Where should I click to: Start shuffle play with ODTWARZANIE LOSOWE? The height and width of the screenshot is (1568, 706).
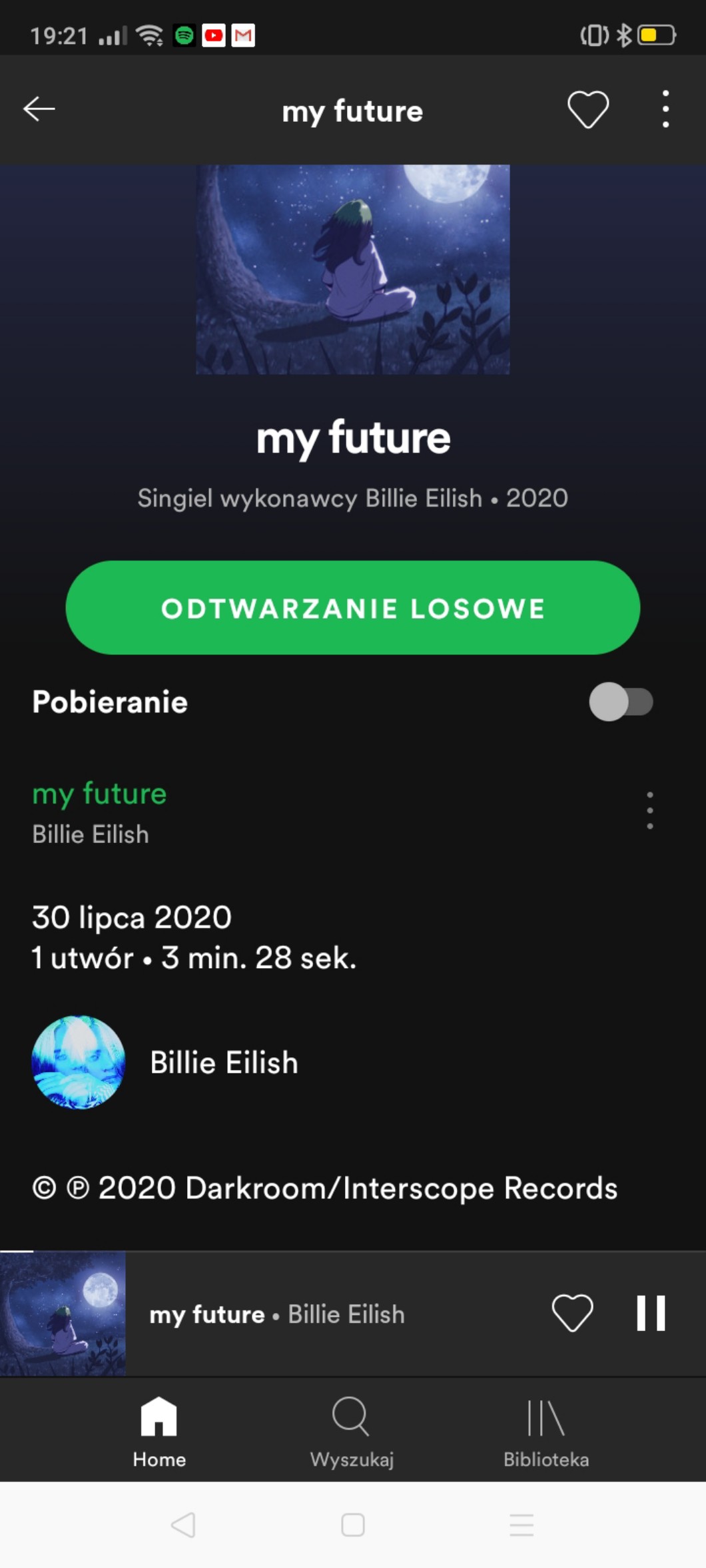pyautogui.click(x=352, y=607)
